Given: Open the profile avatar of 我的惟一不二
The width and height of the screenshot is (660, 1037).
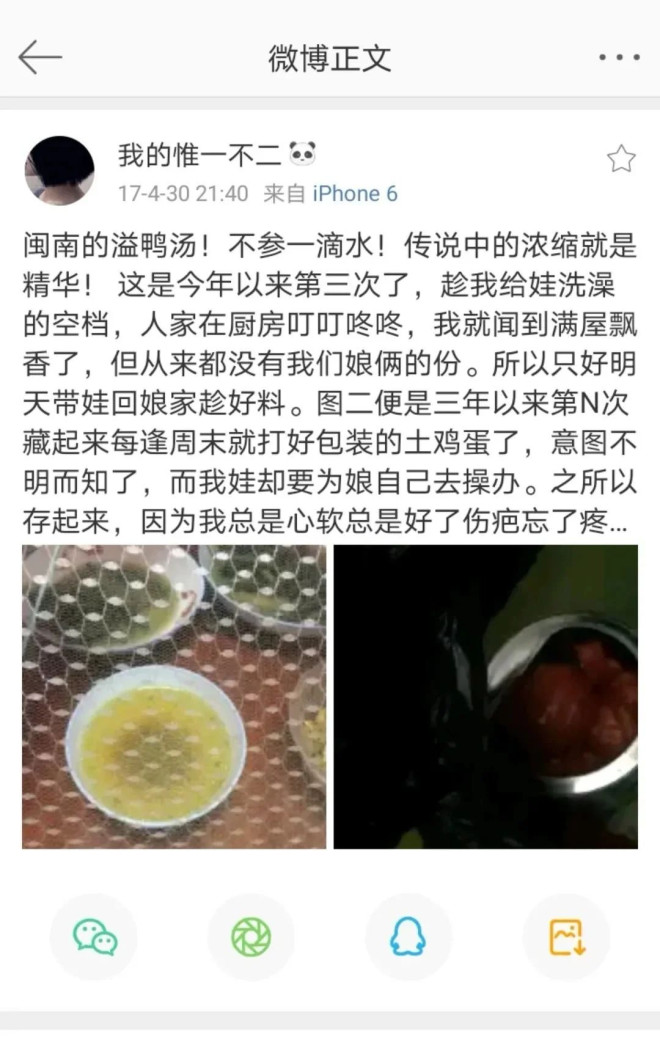Looking at the screenshot, I should (x=59, y=171).
